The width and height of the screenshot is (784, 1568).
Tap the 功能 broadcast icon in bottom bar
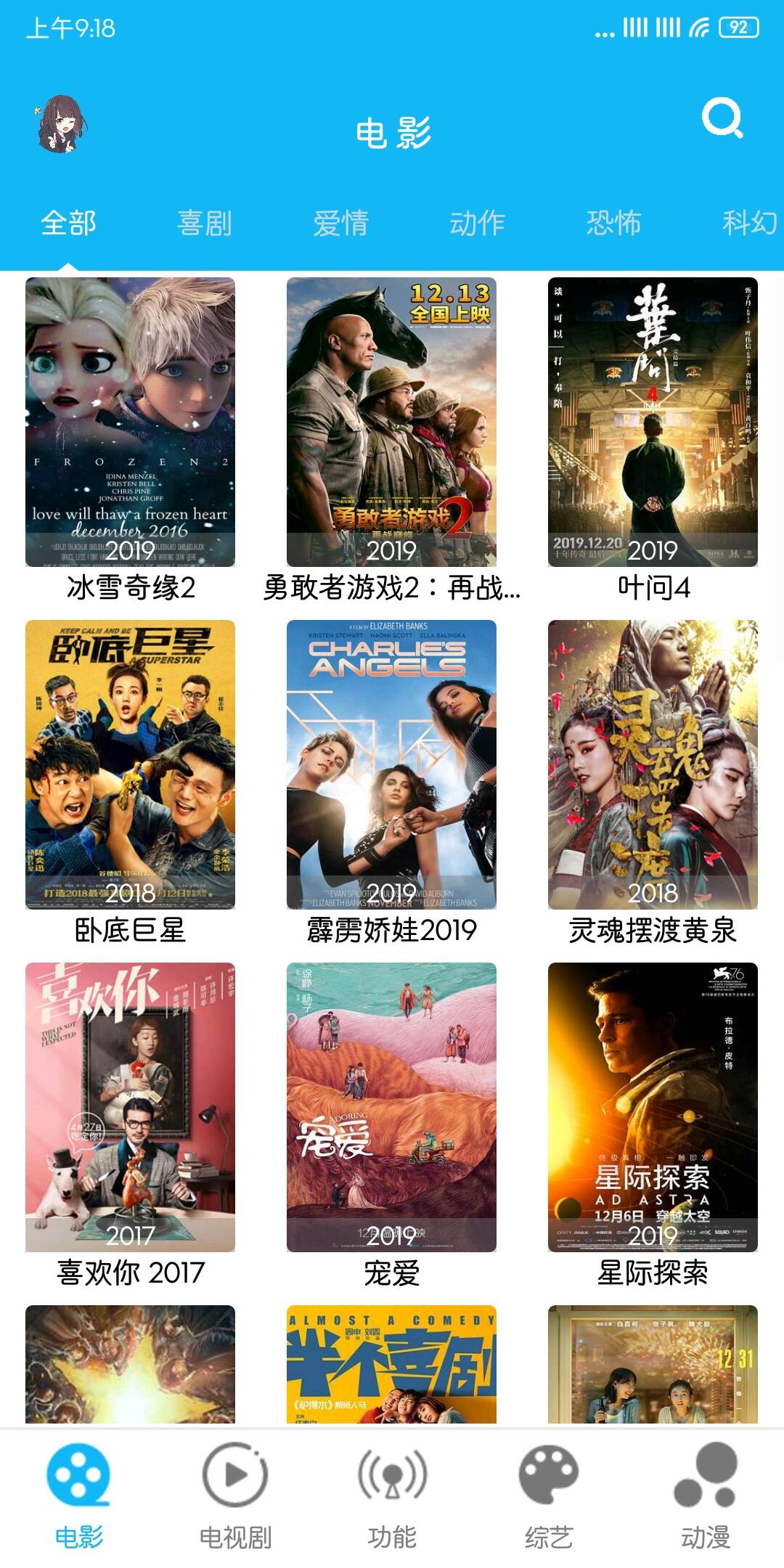pos(392,1481)
